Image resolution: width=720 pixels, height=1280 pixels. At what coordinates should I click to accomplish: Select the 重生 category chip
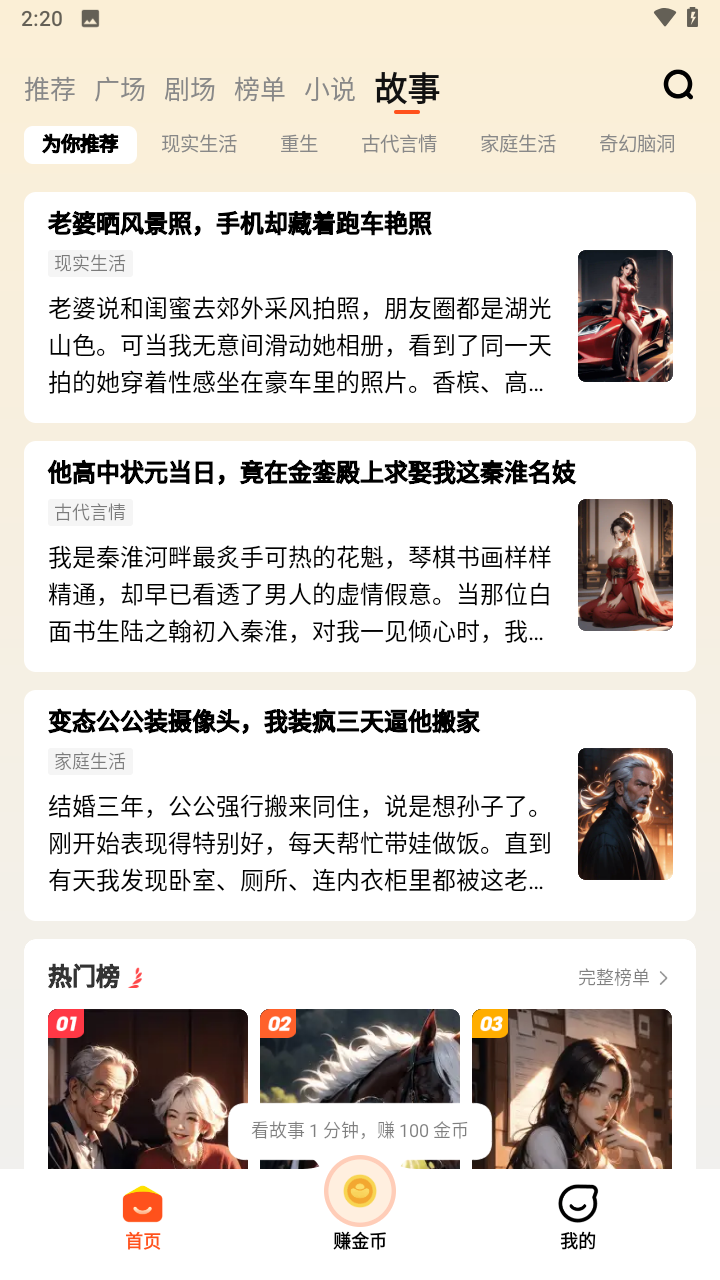tap(299, 144)
